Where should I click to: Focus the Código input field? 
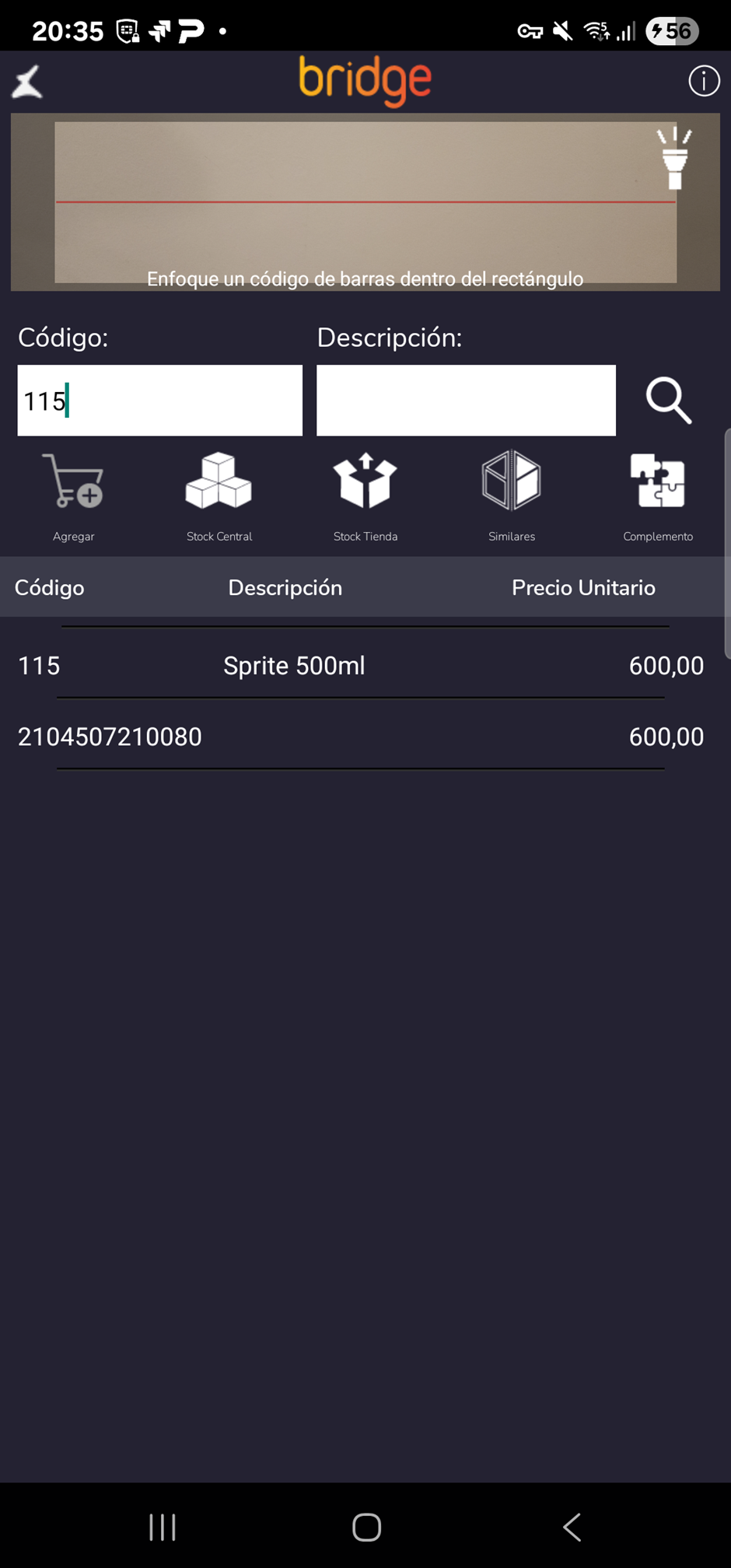[159, 401]
